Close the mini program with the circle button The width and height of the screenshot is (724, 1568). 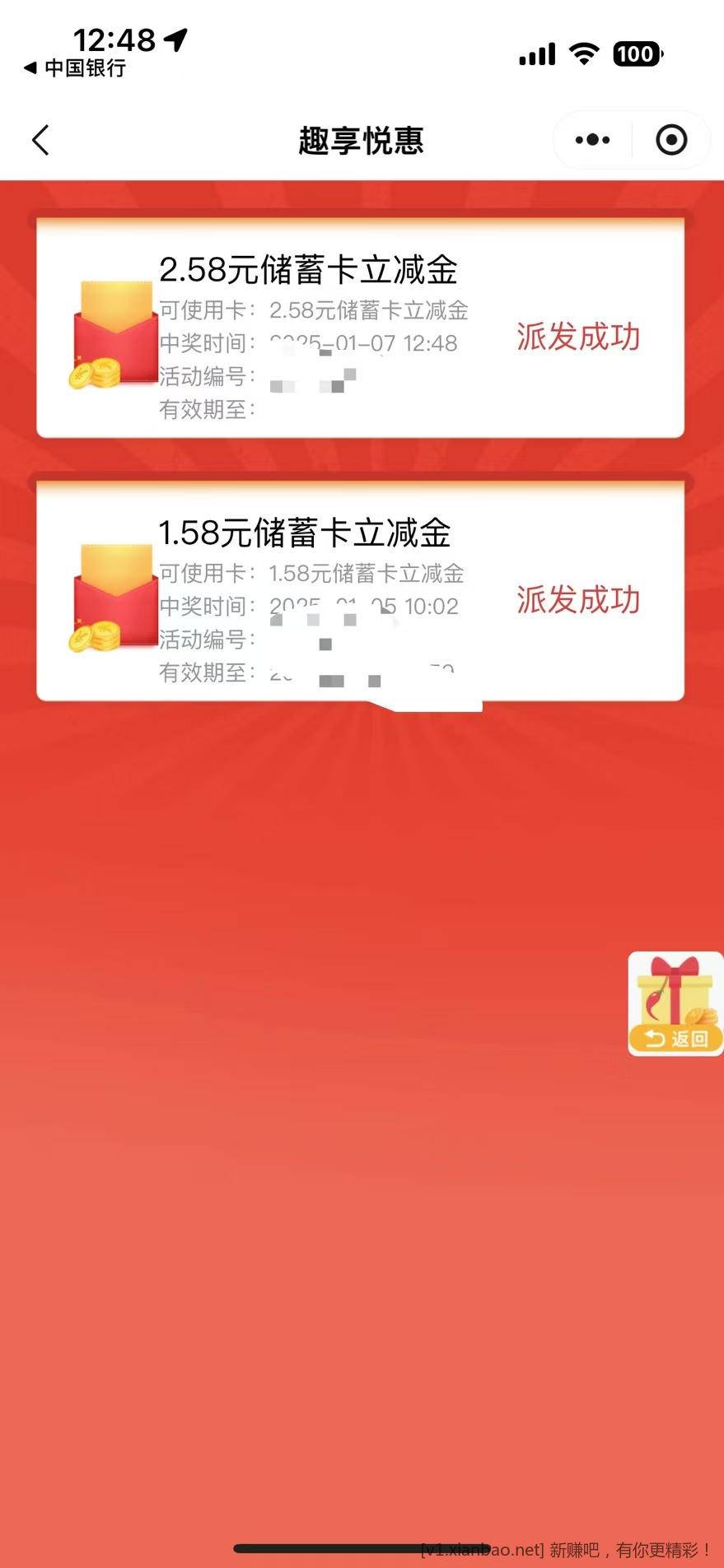click(671, 140)
